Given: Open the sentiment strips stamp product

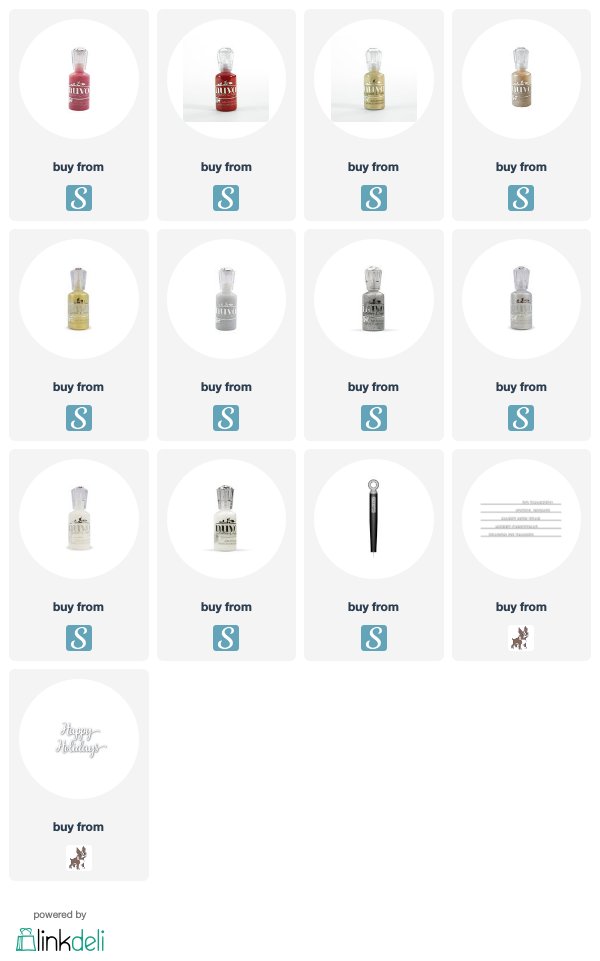Looking at the screenshot, I should pos(522,519).
